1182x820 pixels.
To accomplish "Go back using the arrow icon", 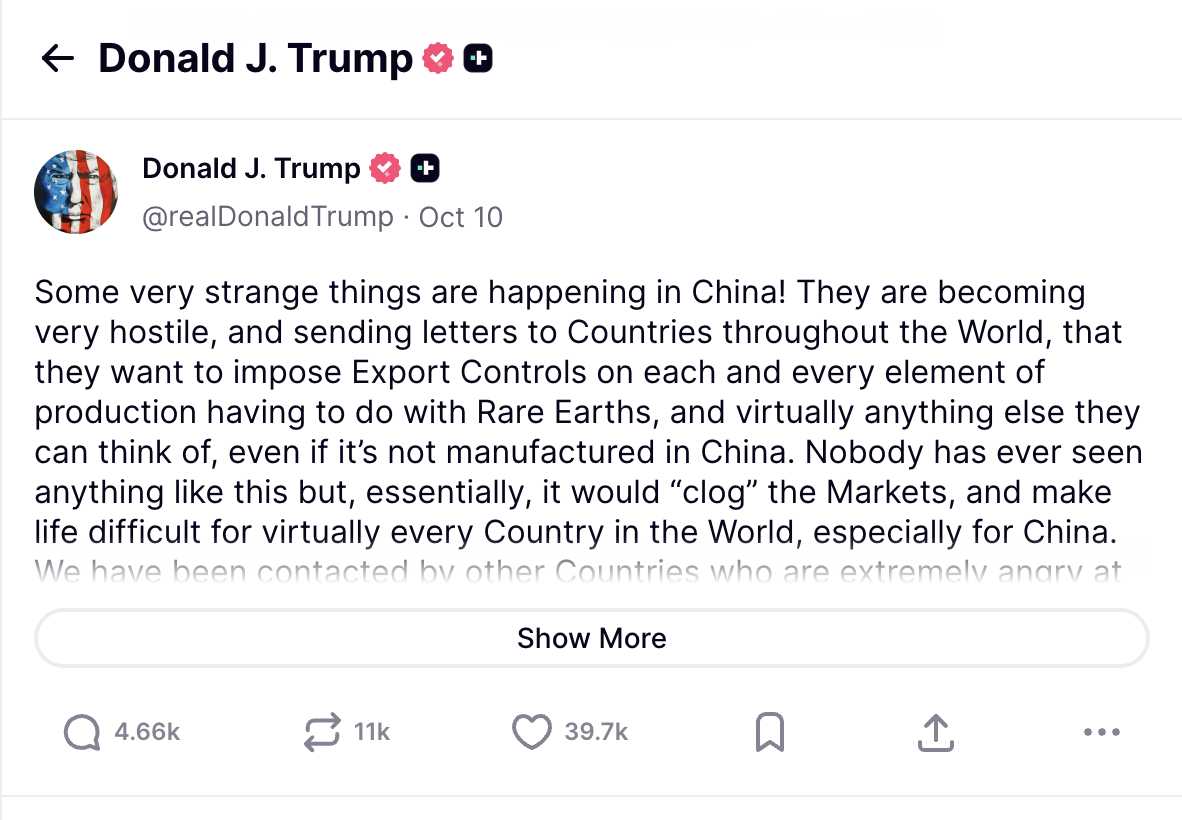I will pyautogui.click(x=58, y=59).
